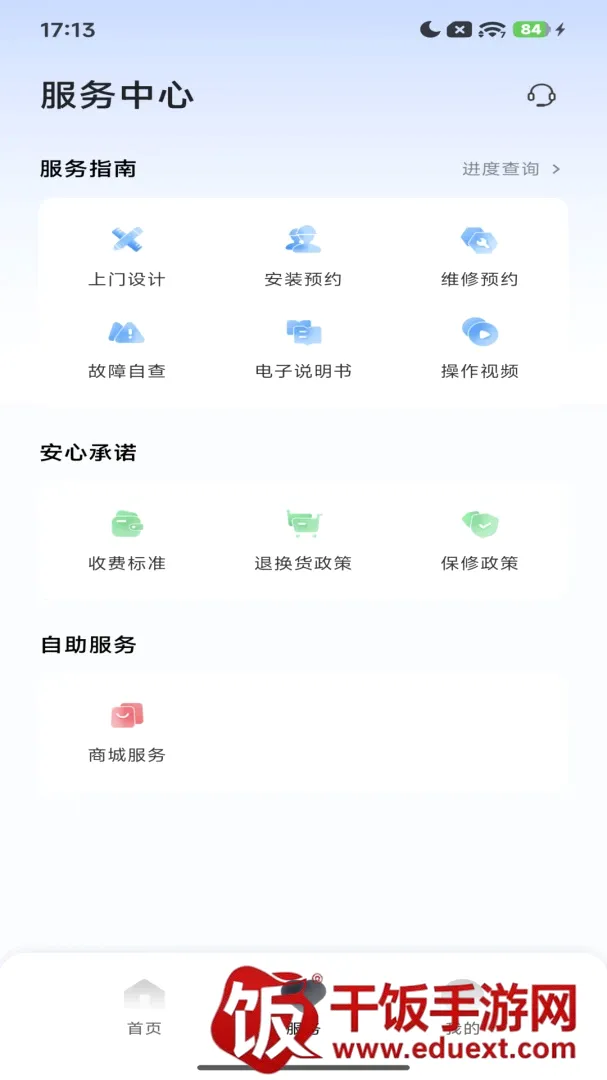Open 安装预约
607x1080 pixels.
(303, 256)
